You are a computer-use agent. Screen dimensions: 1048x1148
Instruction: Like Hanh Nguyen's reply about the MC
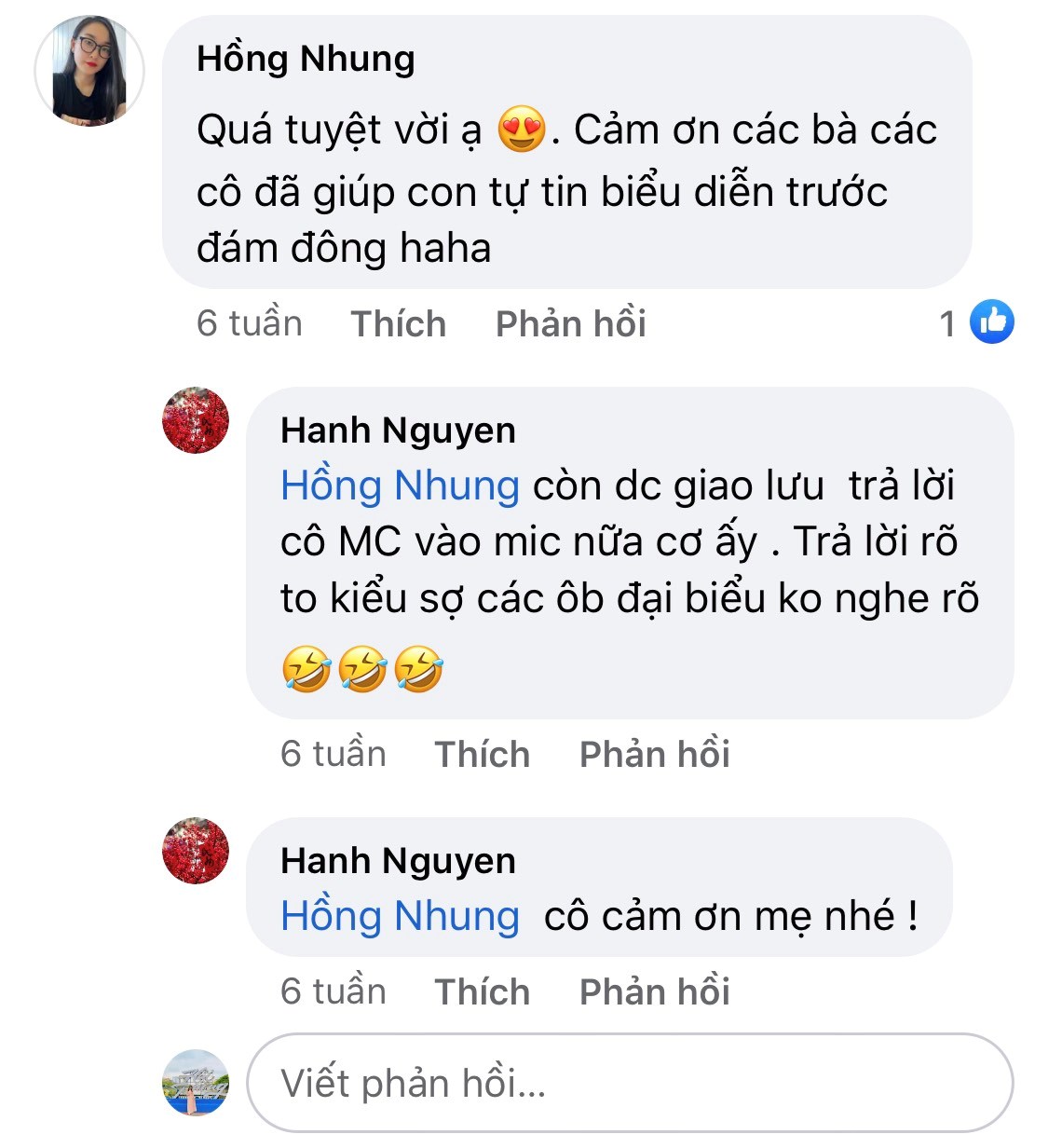482,755
